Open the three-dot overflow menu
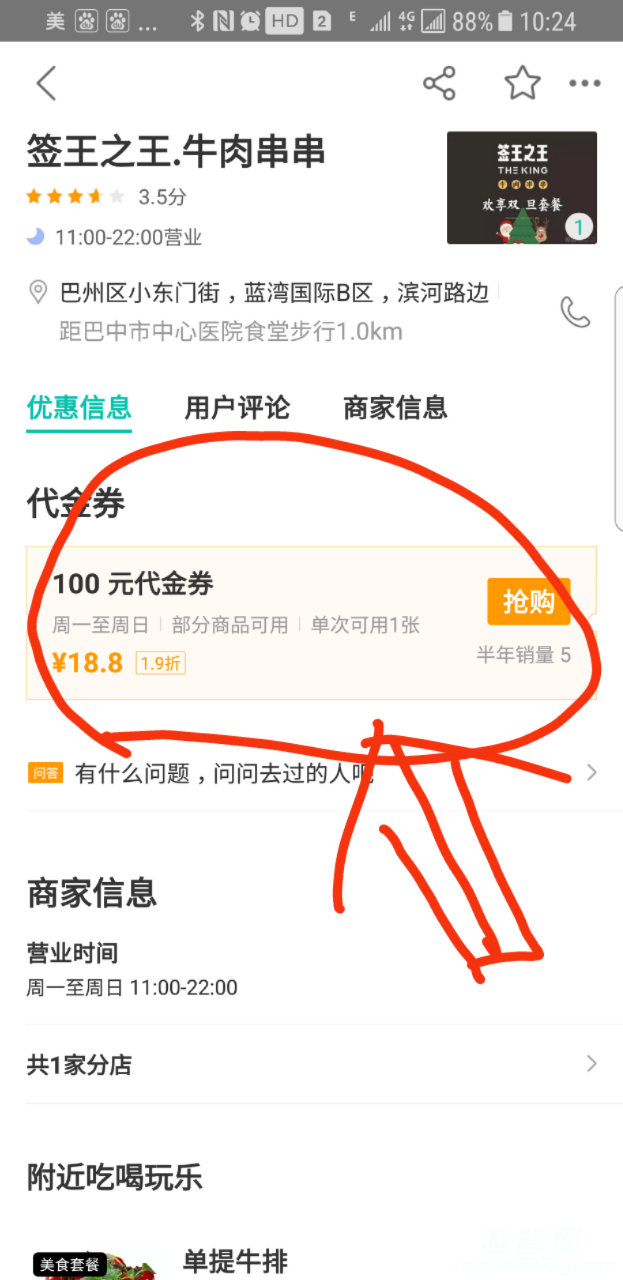Viewport: 623px width, 1280px height. [585, 84]
